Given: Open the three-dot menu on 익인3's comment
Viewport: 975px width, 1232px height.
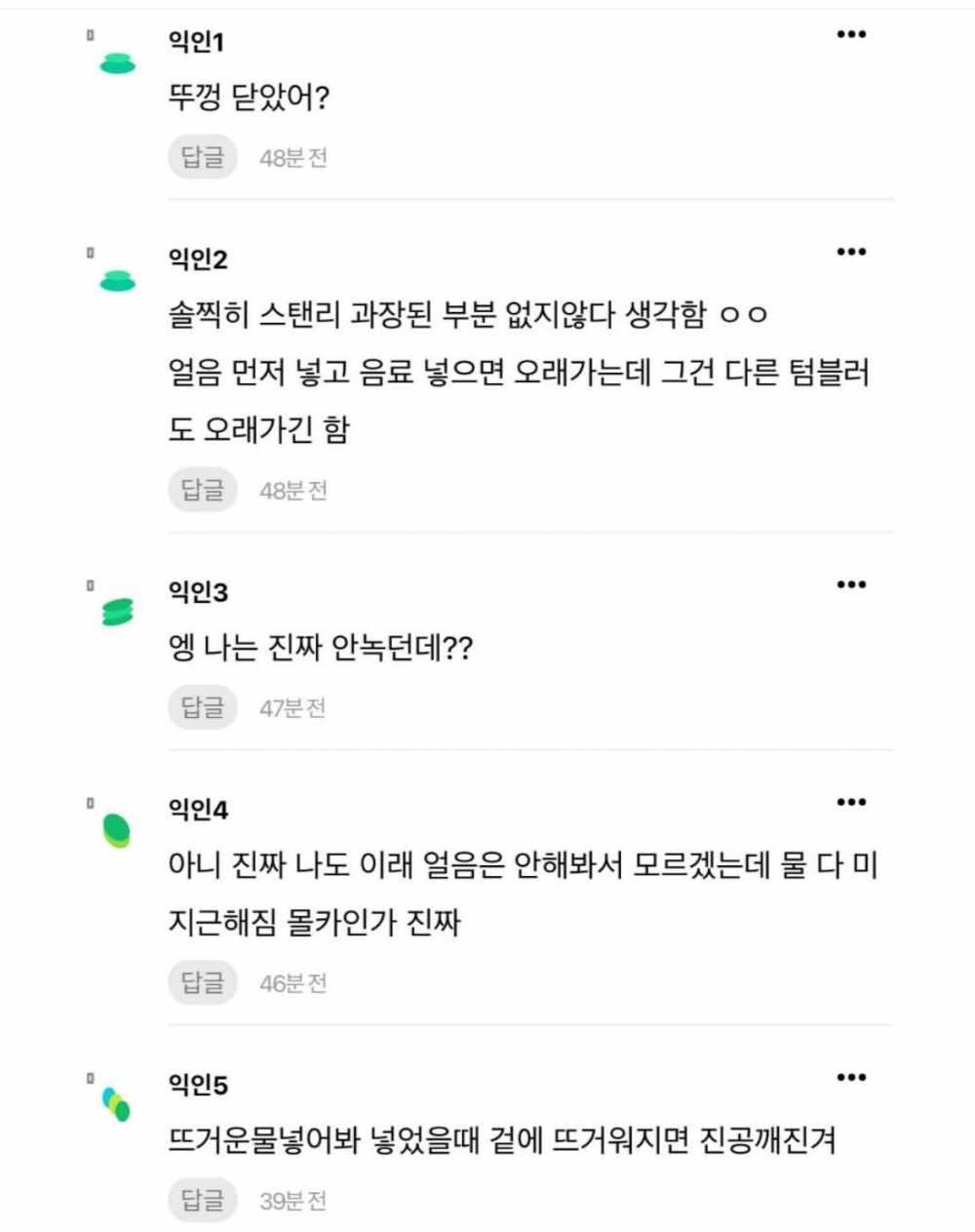Looking at the screenshot, I should pyautogui.click(x=851, y=585).
